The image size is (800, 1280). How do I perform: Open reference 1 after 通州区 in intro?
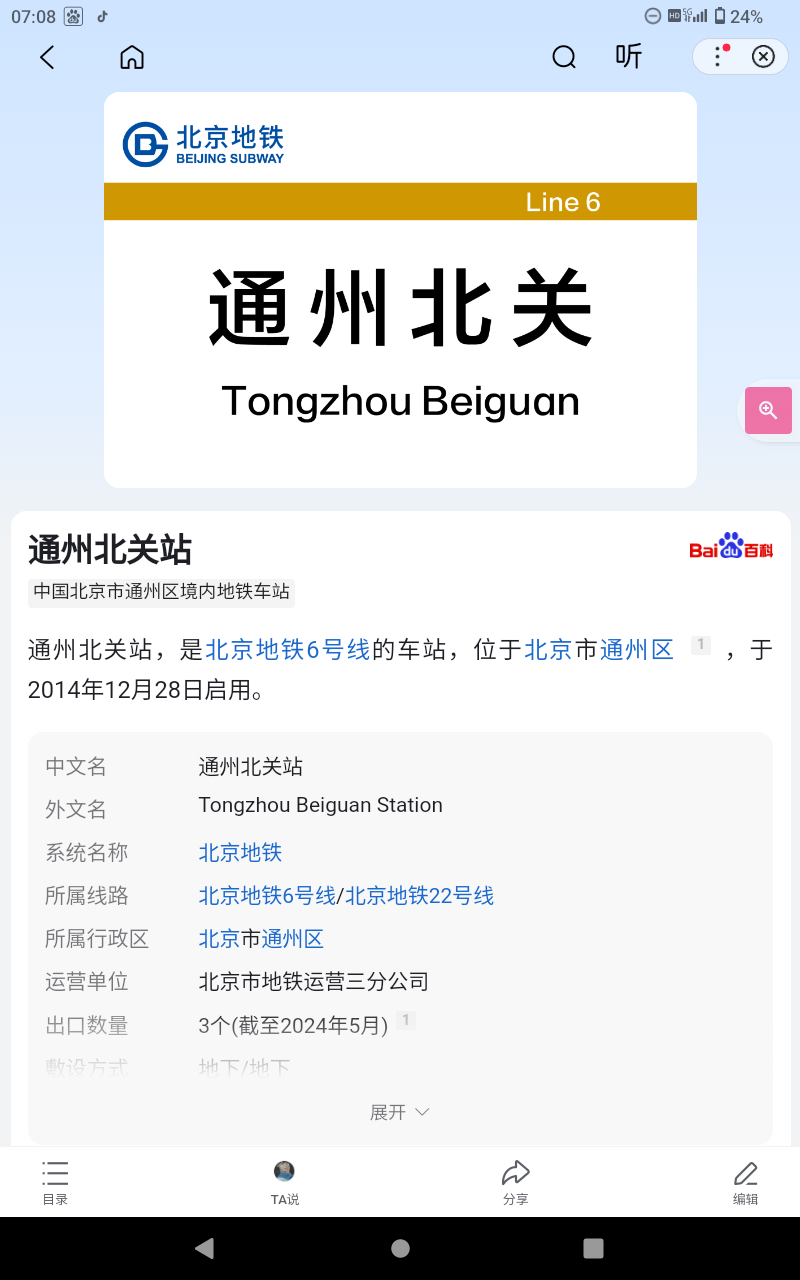701,645
